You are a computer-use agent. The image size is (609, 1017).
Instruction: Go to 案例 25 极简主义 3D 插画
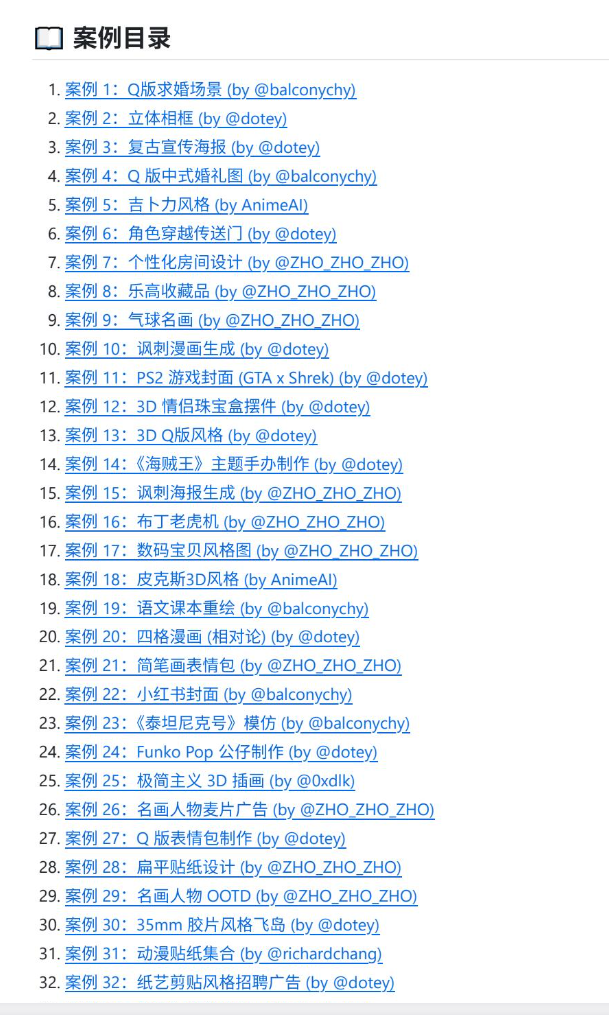(x=210, y=781)
